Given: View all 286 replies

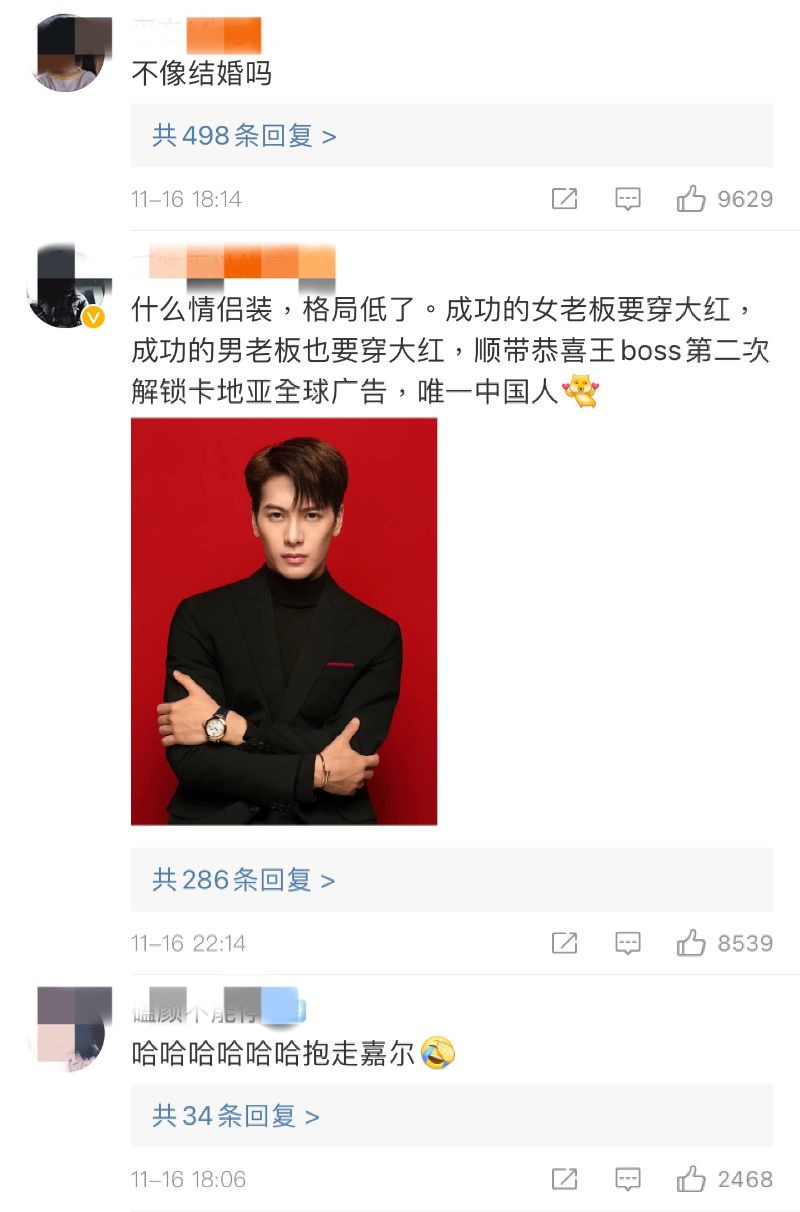Looking at the screenshot, I should tap(244, 880).
